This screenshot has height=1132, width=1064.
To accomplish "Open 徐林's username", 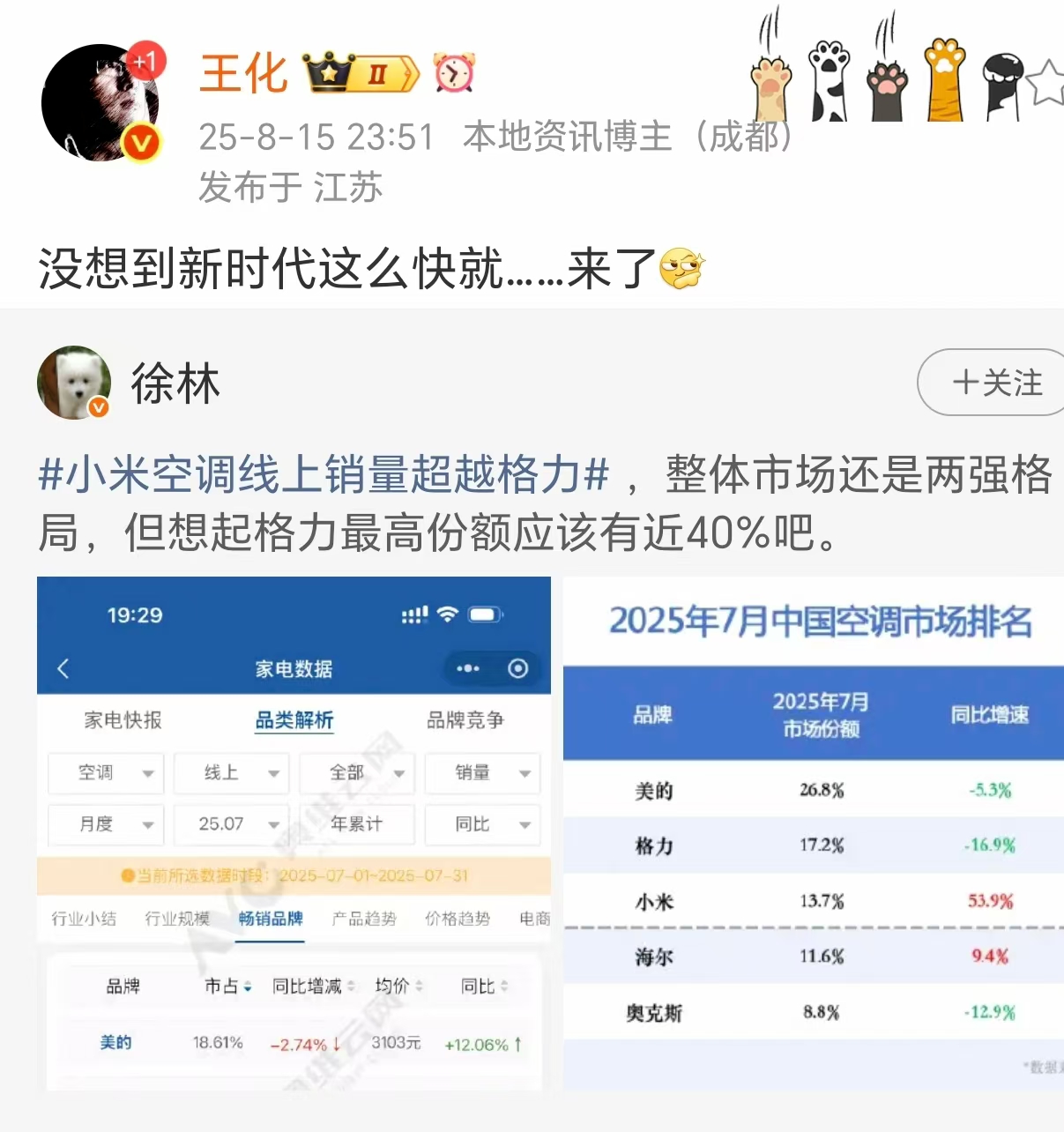I will click(x=175, y=384).
